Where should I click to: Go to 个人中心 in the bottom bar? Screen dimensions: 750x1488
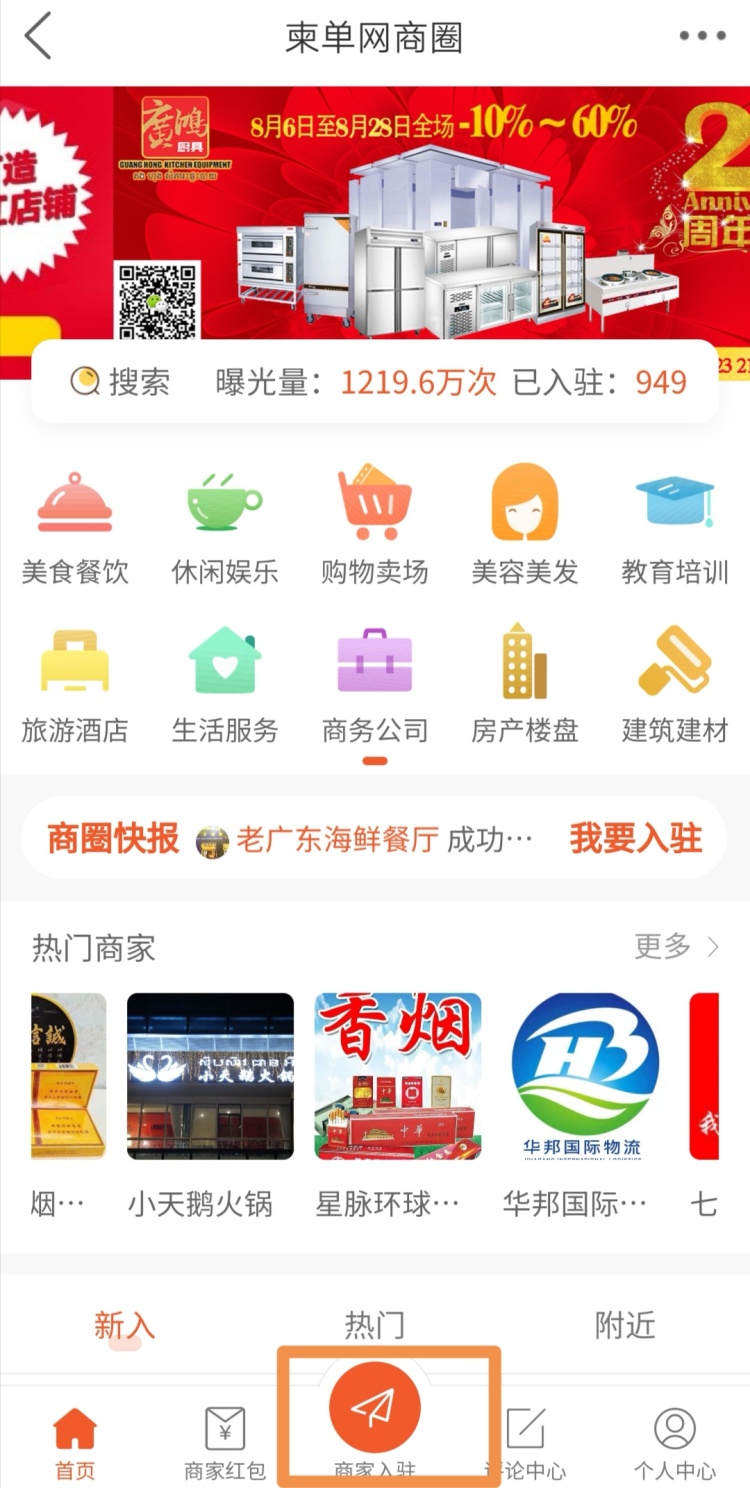click(675, 1440)
